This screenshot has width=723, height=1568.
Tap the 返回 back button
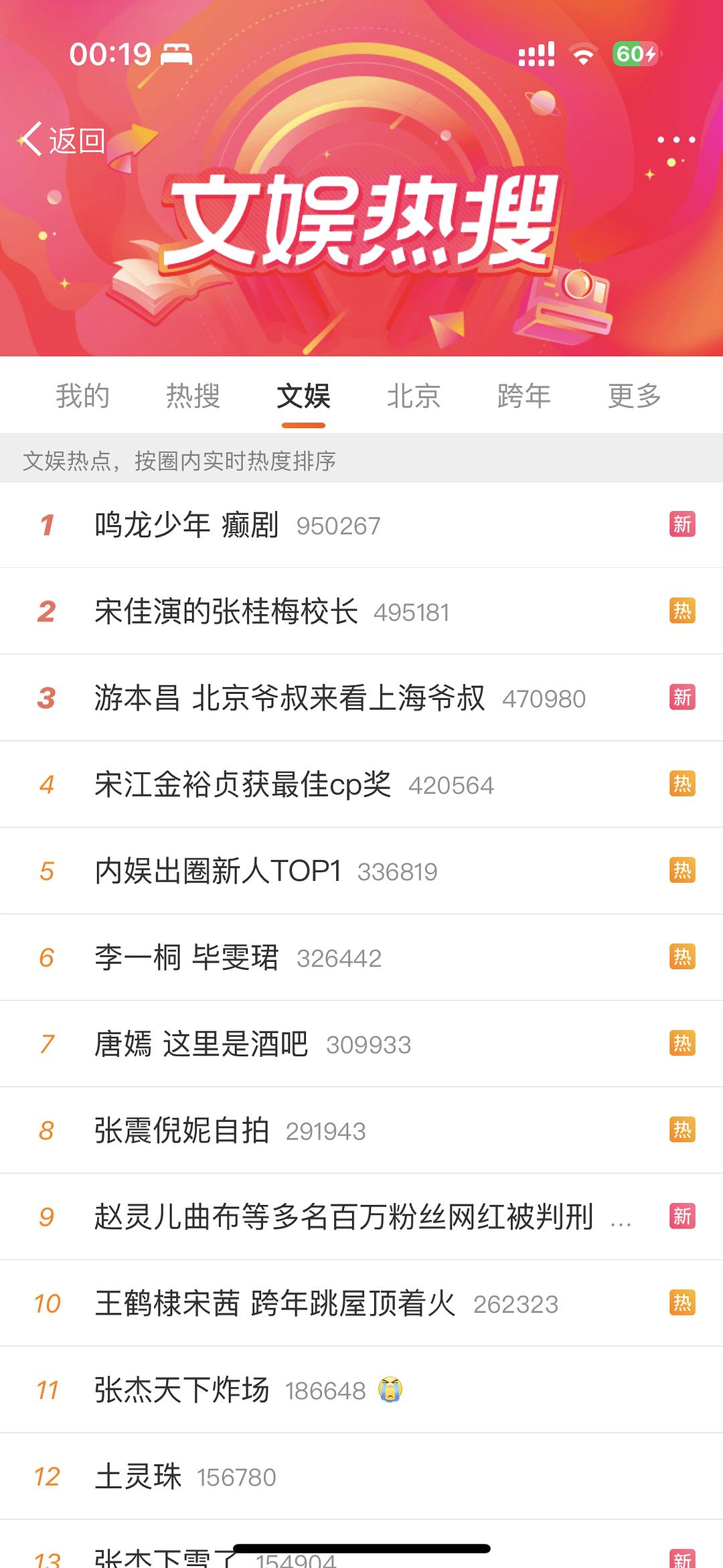(x=63, y=141)
